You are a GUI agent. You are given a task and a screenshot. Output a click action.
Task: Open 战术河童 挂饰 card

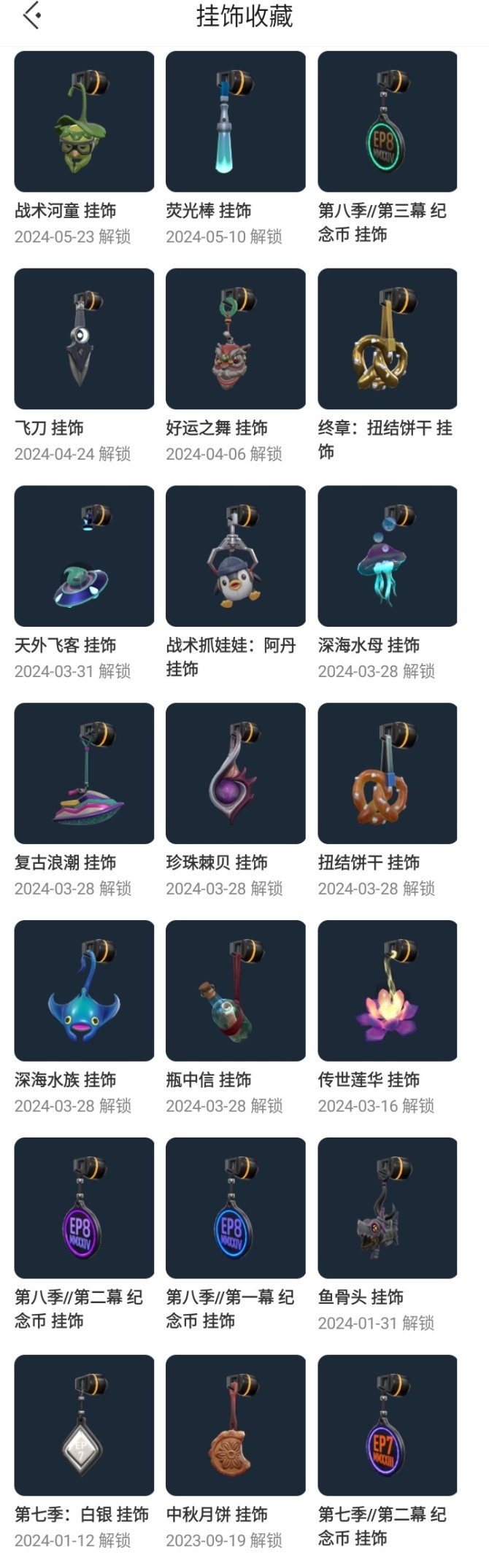pos(84,122)
